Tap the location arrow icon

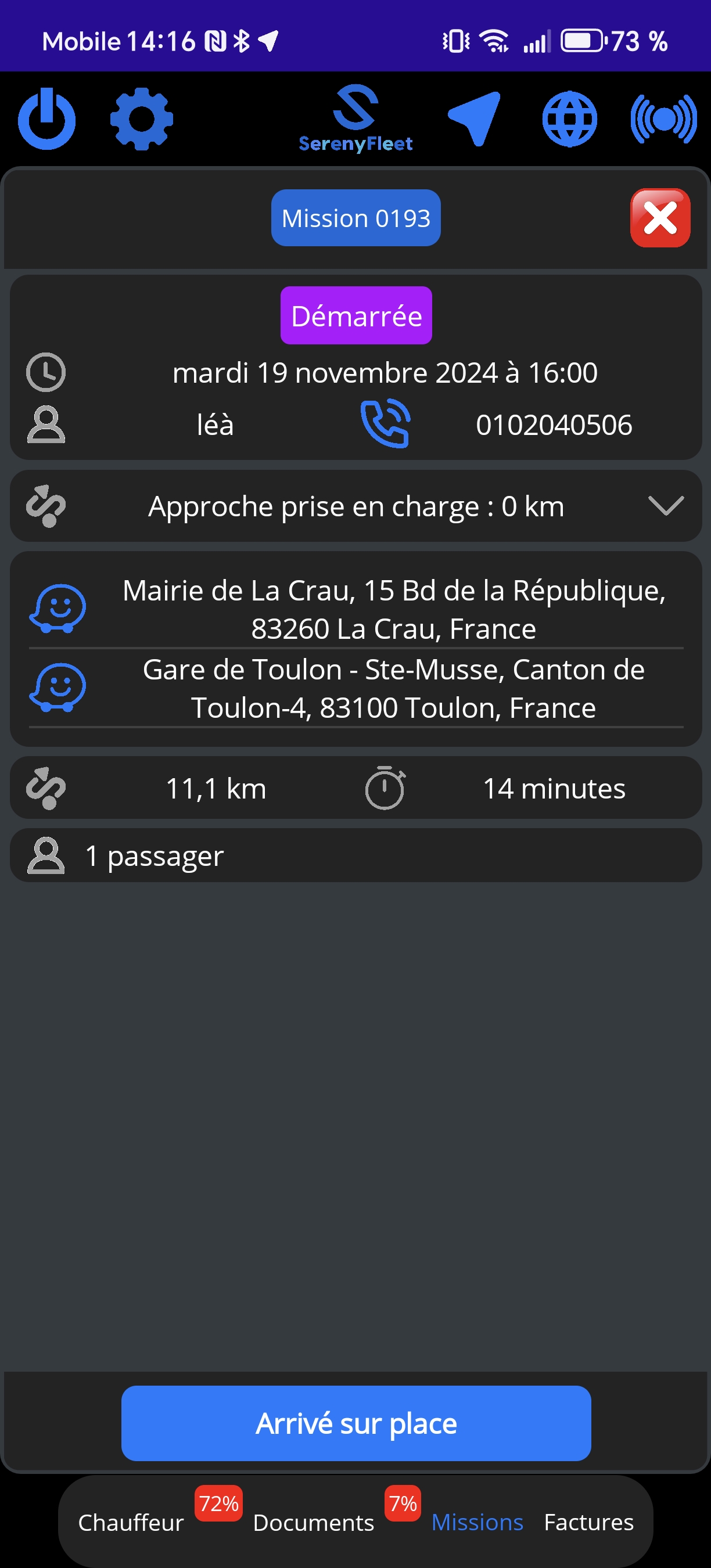pos(475,118)
